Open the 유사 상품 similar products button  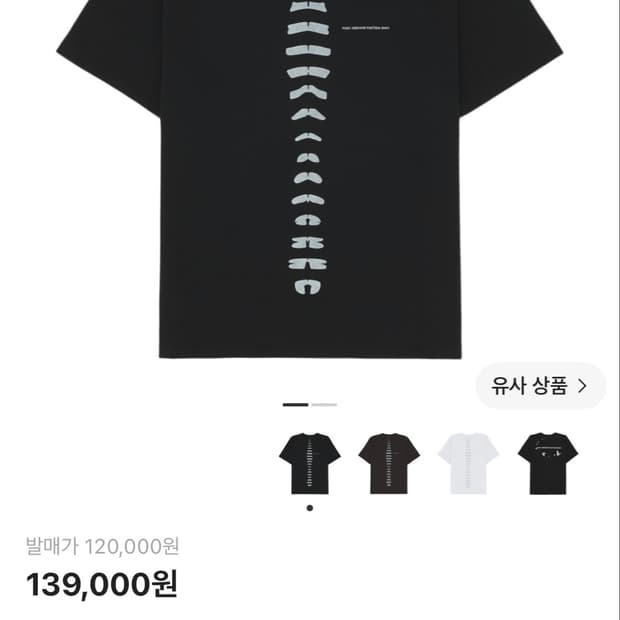[541, 386]
